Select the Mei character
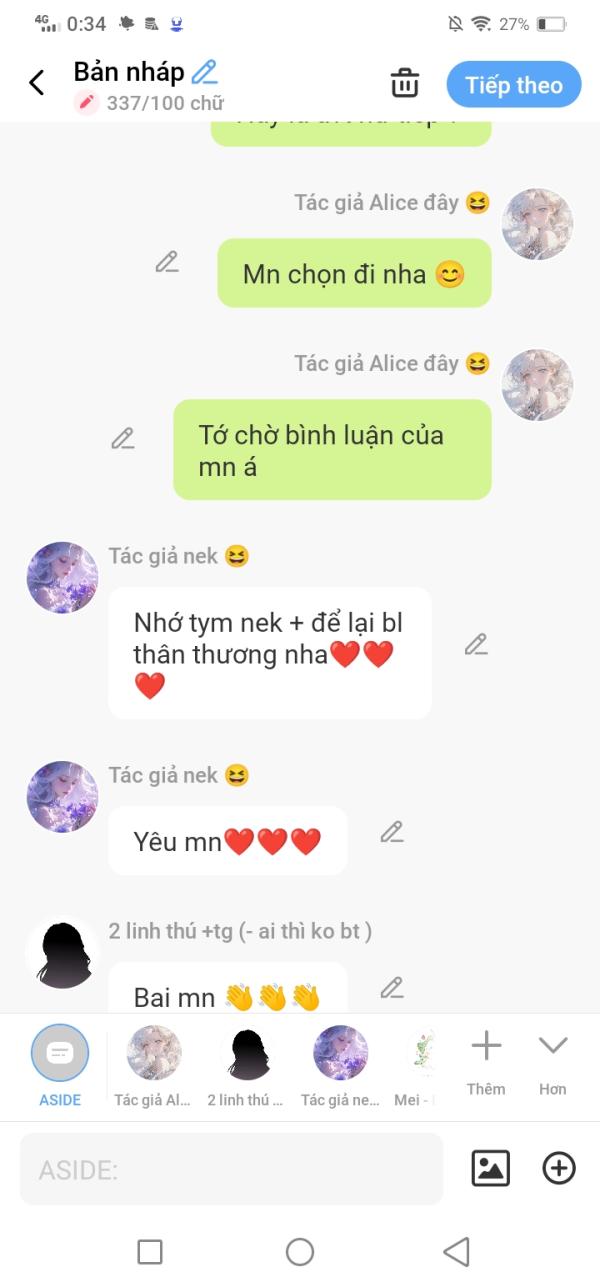 (x=420, y=1066)
